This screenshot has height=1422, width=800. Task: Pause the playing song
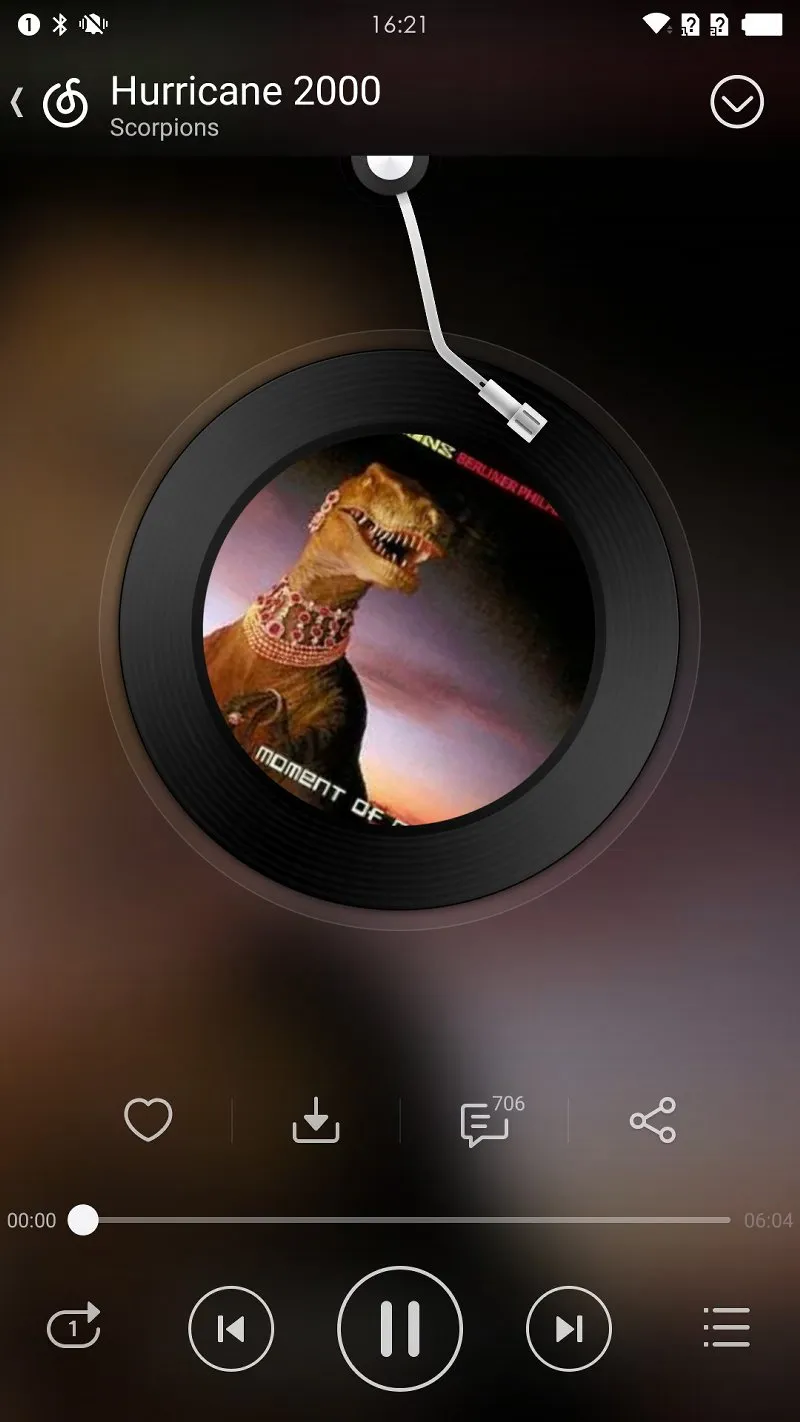coord(400,1328)
